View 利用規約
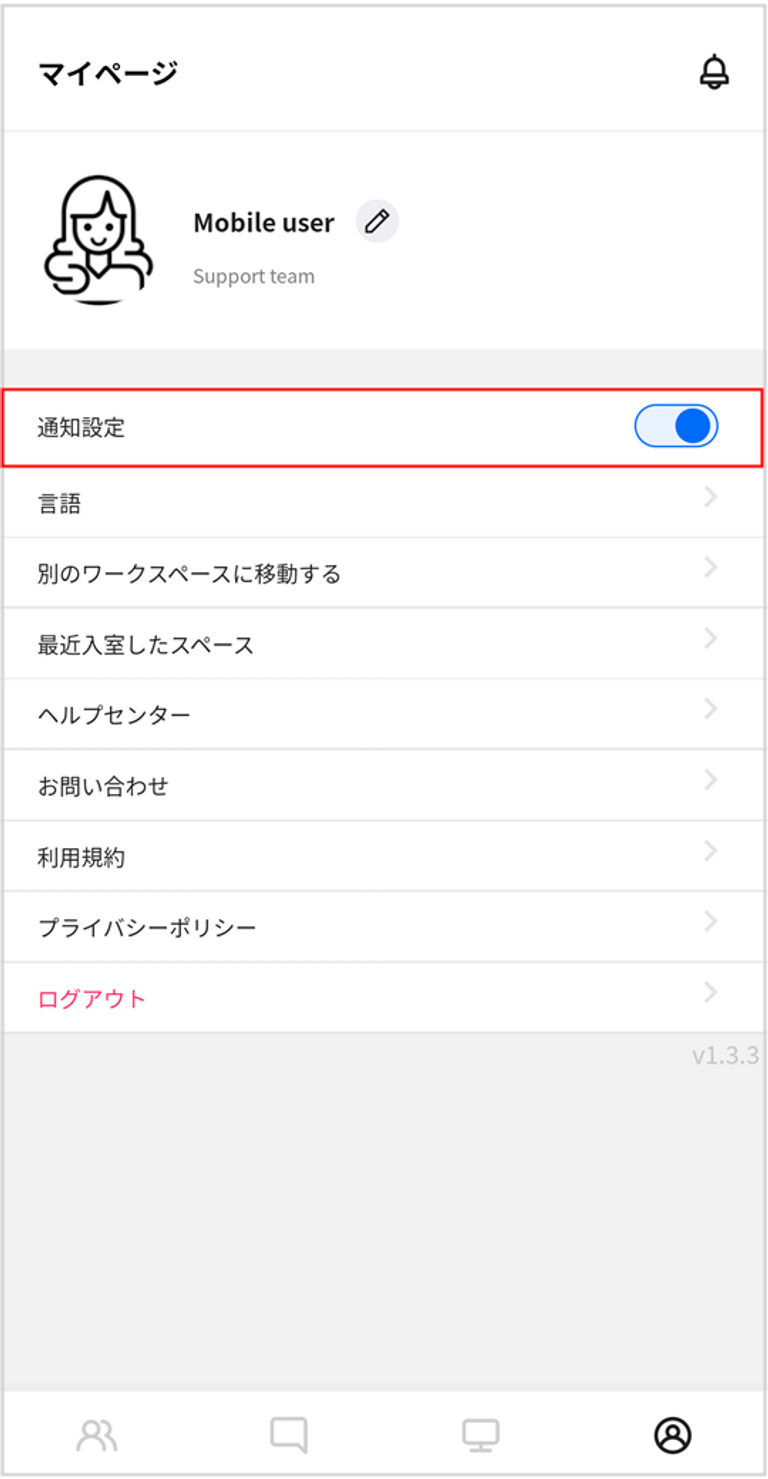This screenshot has width=768, height=1479. tap(384, 856)
